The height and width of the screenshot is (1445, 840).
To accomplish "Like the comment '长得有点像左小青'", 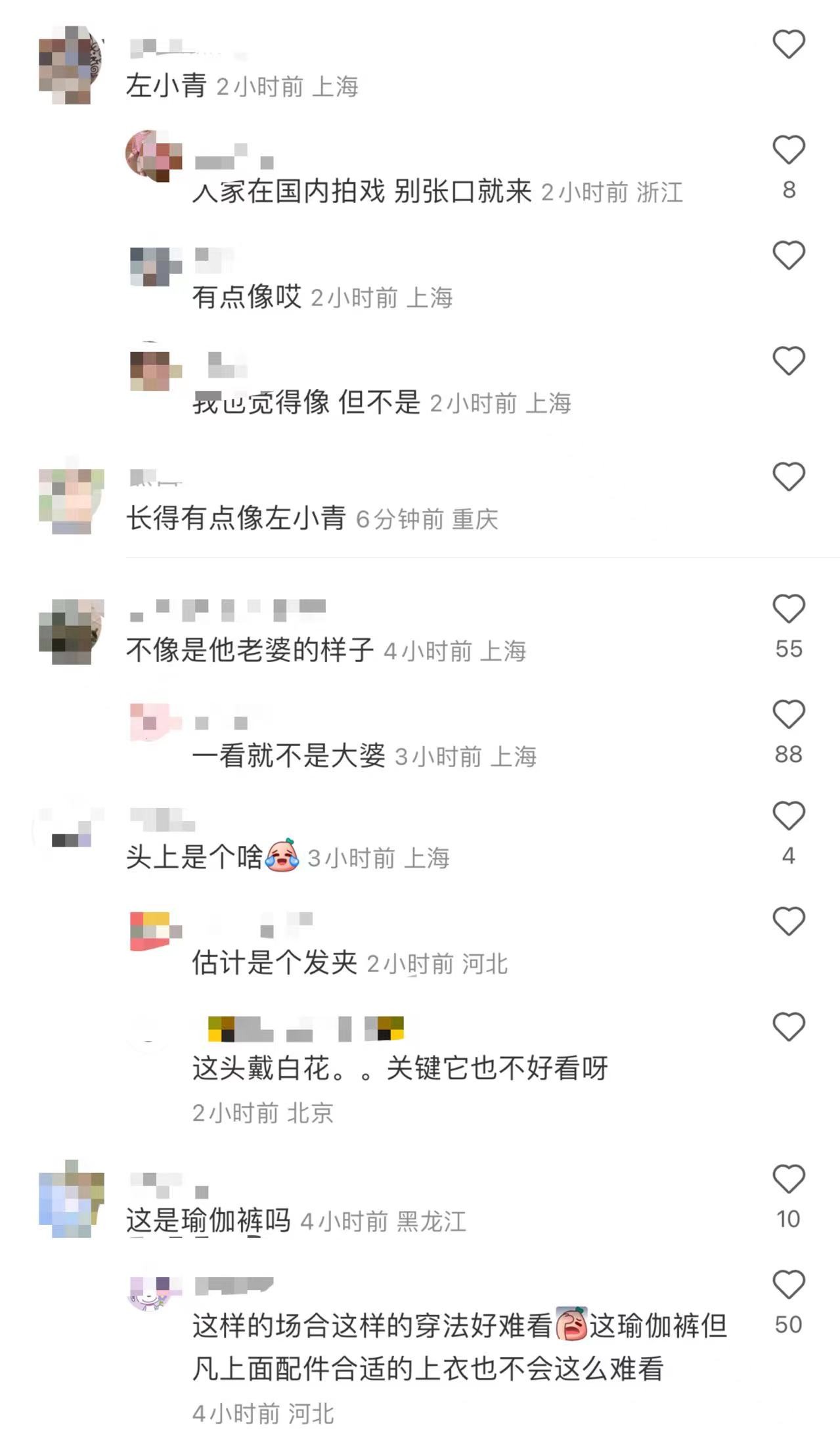I will (x=788, y=477).
